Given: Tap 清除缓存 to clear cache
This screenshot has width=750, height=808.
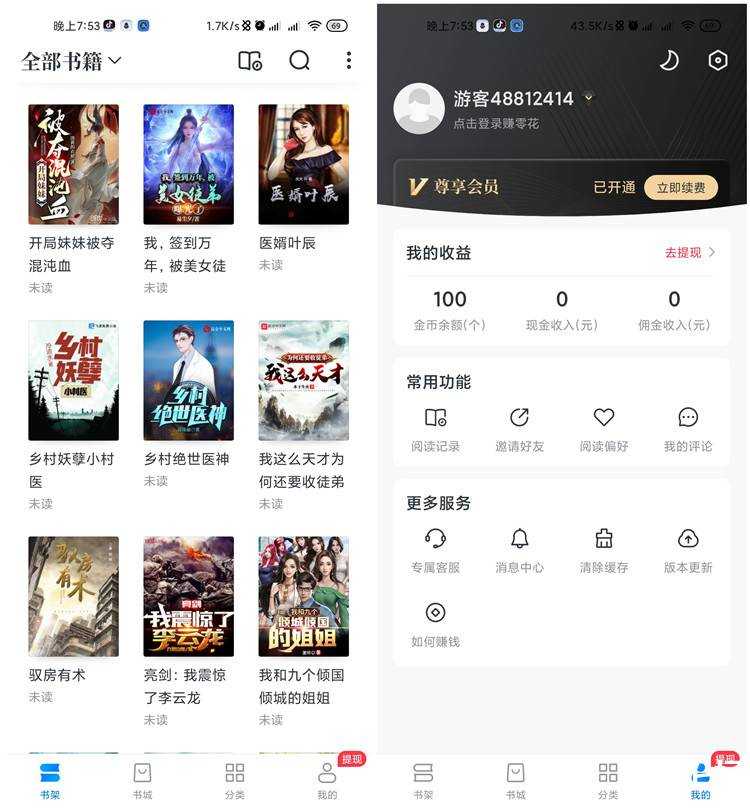Looking at the screenshot, I should [x=604, y=550].
